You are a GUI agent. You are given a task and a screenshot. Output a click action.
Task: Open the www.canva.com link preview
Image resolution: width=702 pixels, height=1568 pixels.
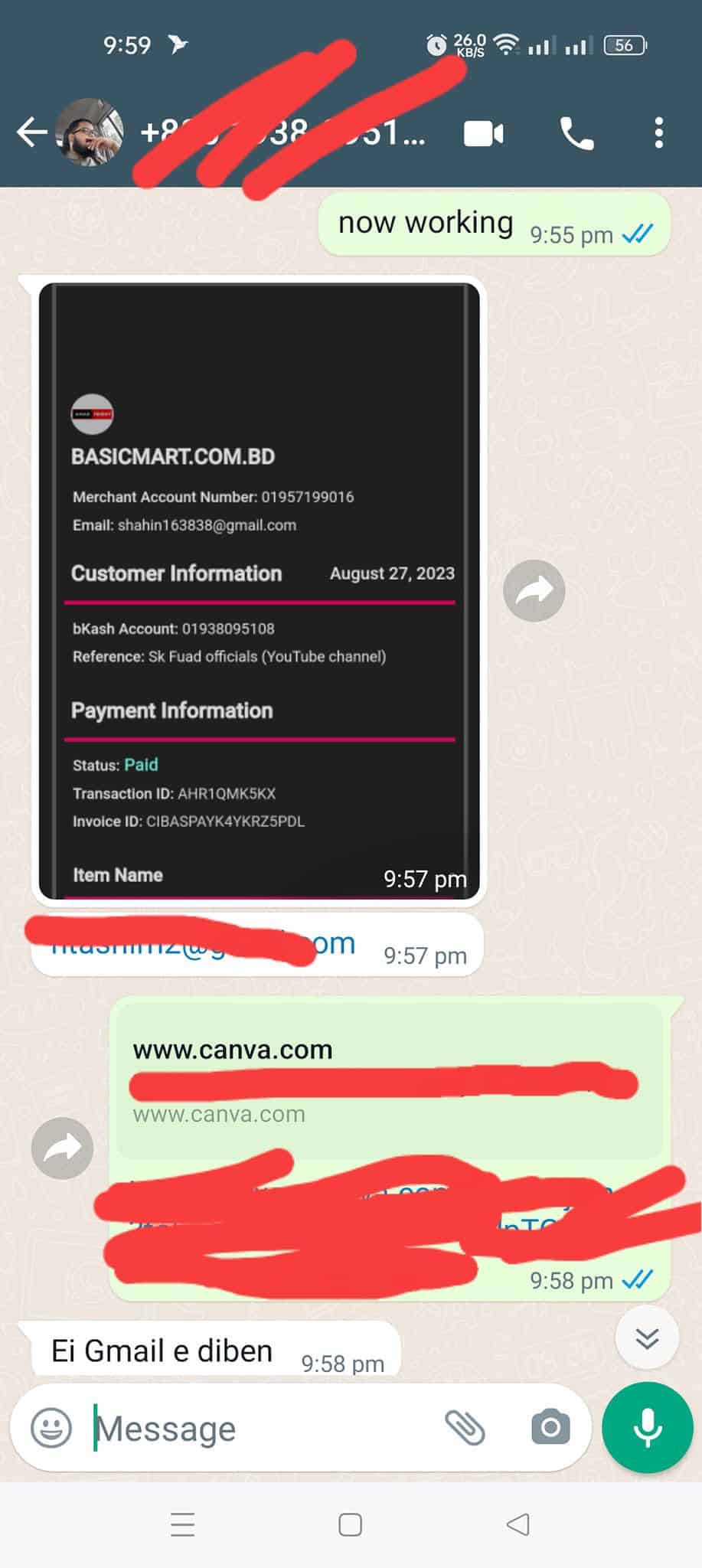pos(390,1080)
